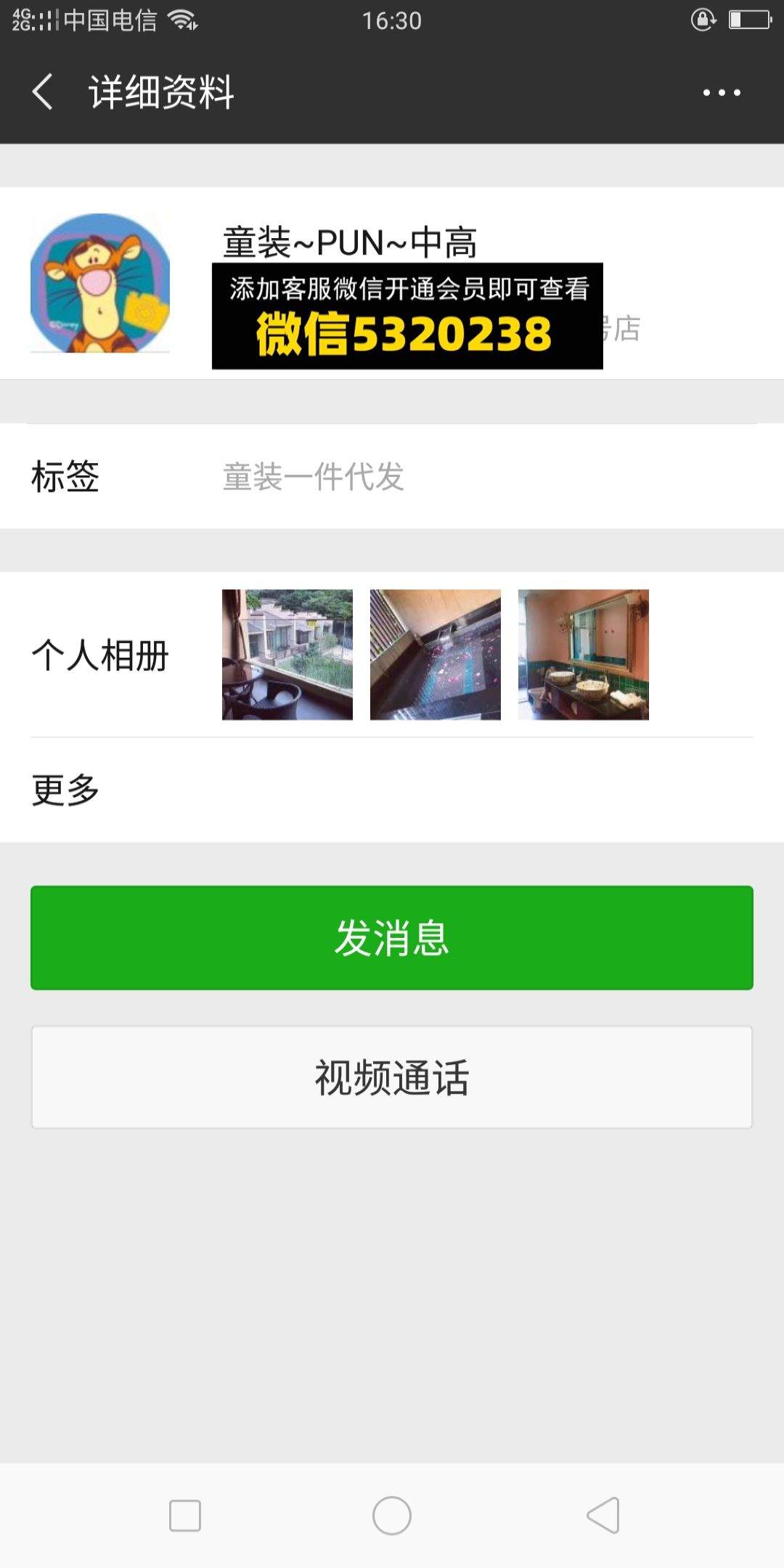Open the 更多 row
The width and height of the screenshot is (784, 1568).
click(392, 790)
